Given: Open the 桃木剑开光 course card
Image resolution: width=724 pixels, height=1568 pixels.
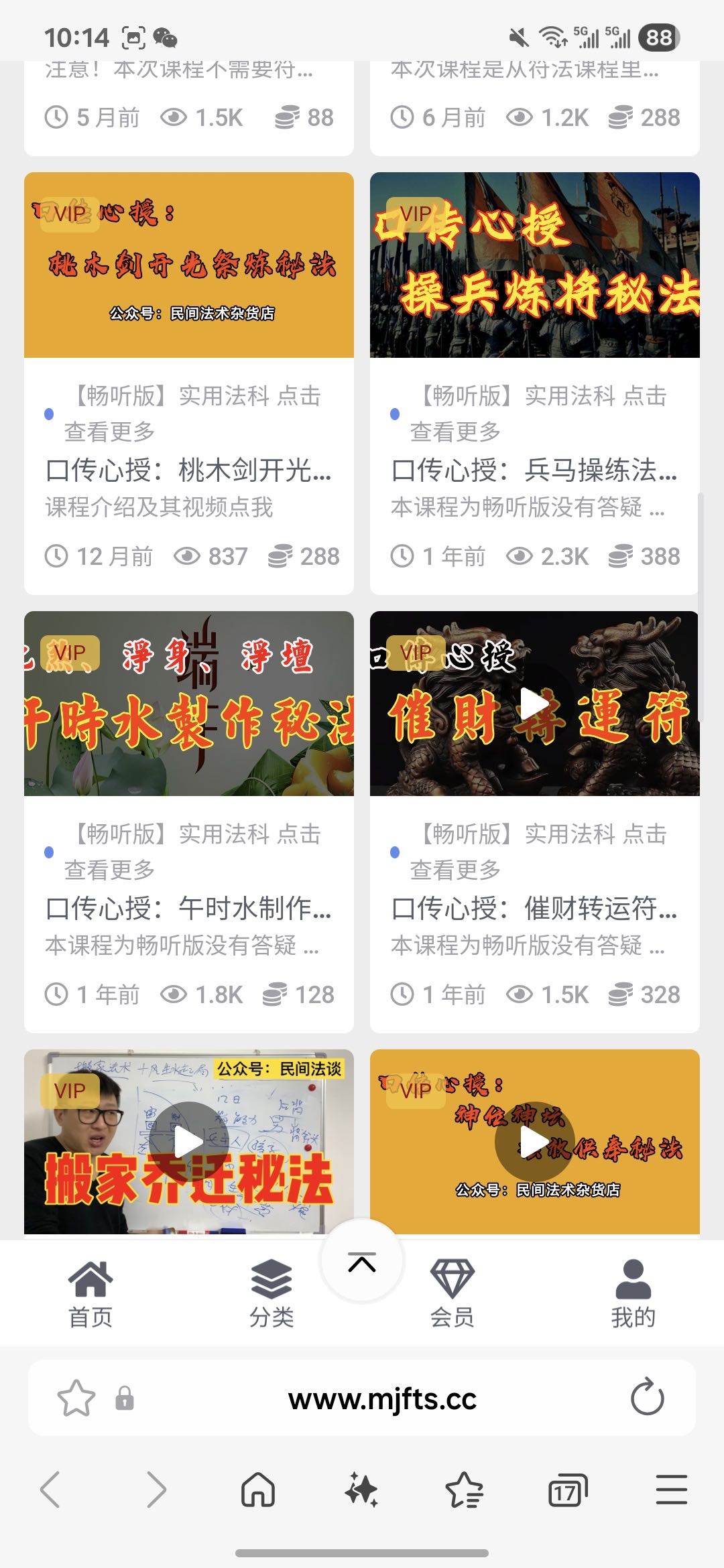Looking at the screenshot, I should (188, 470).
